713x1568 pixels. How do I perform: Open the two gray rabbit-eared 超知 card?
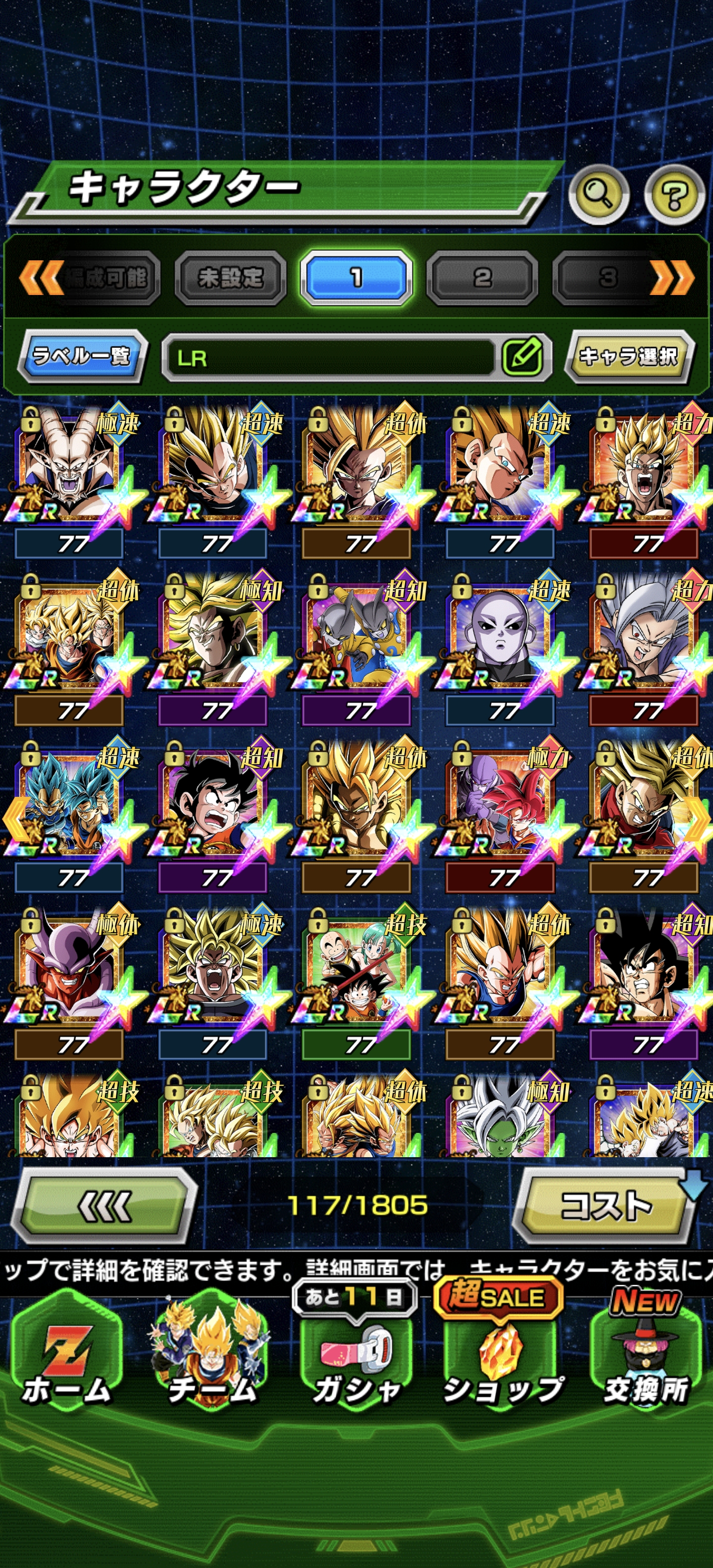356,639
